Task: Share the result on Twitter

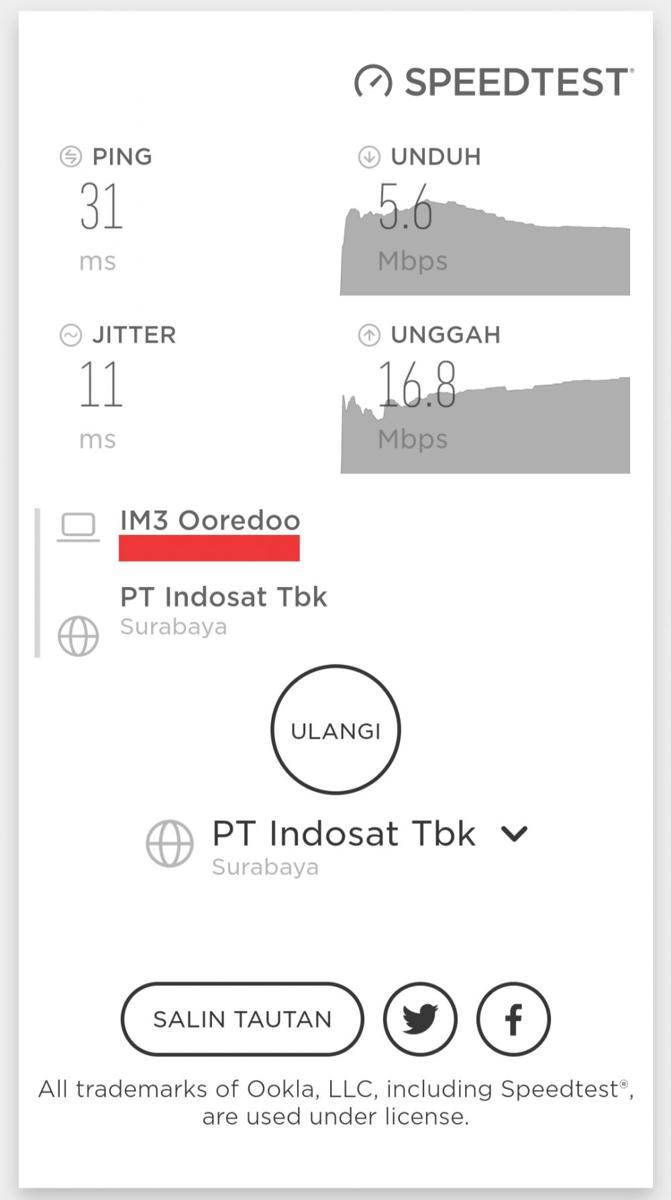Action: click(420, 1020)
